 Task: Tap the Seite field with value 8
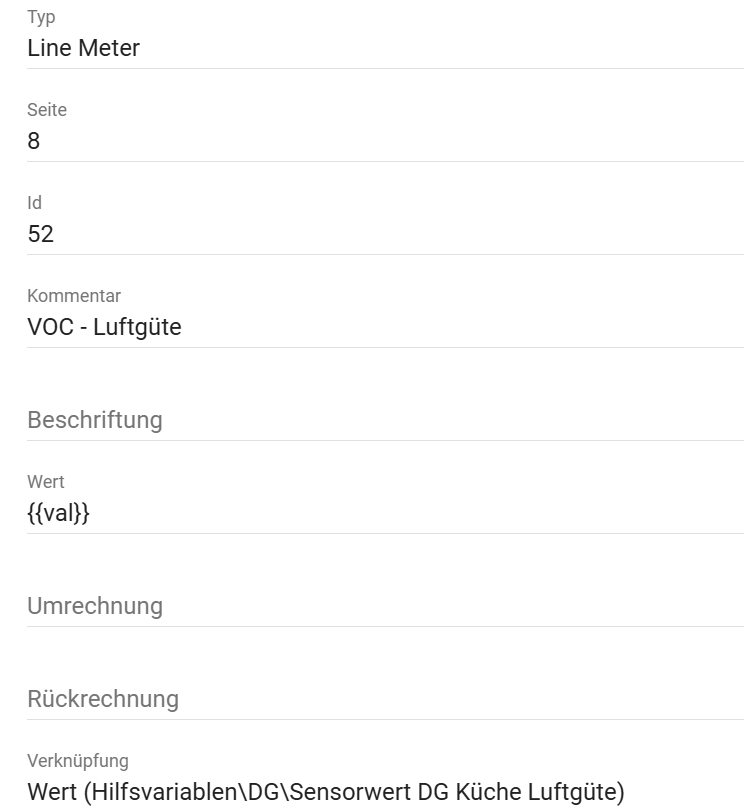point(385,141)
